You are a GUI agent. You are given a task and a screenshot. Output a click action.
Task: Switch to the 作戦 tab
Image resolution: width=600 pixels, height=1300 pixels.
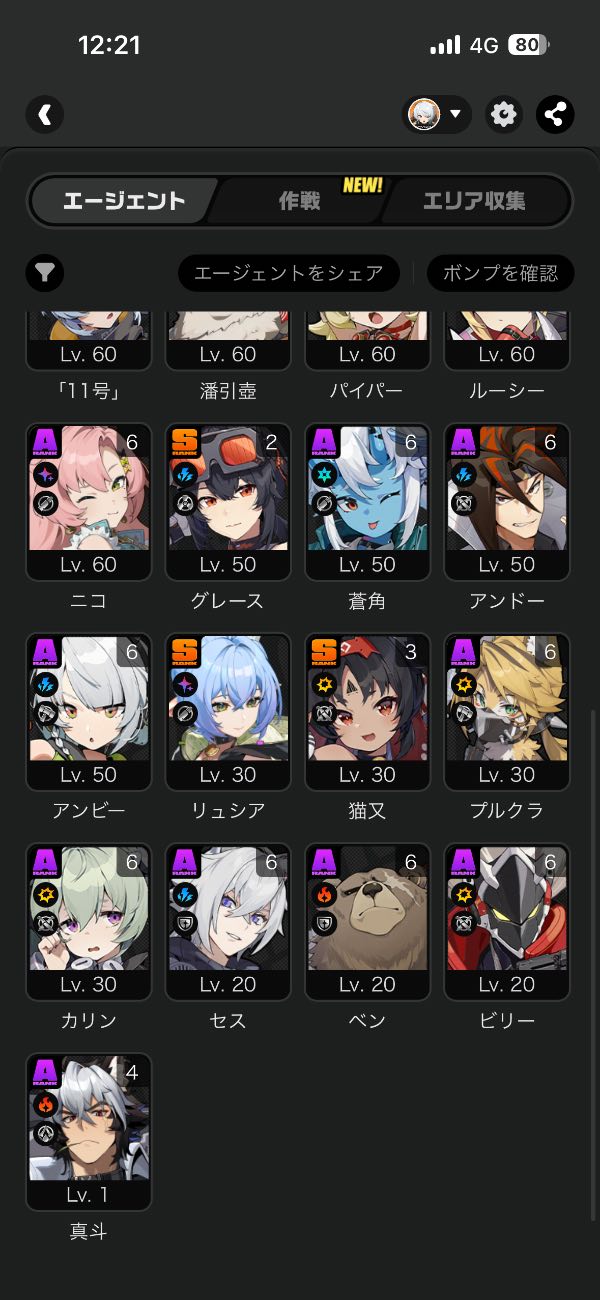tap(299, 201)
